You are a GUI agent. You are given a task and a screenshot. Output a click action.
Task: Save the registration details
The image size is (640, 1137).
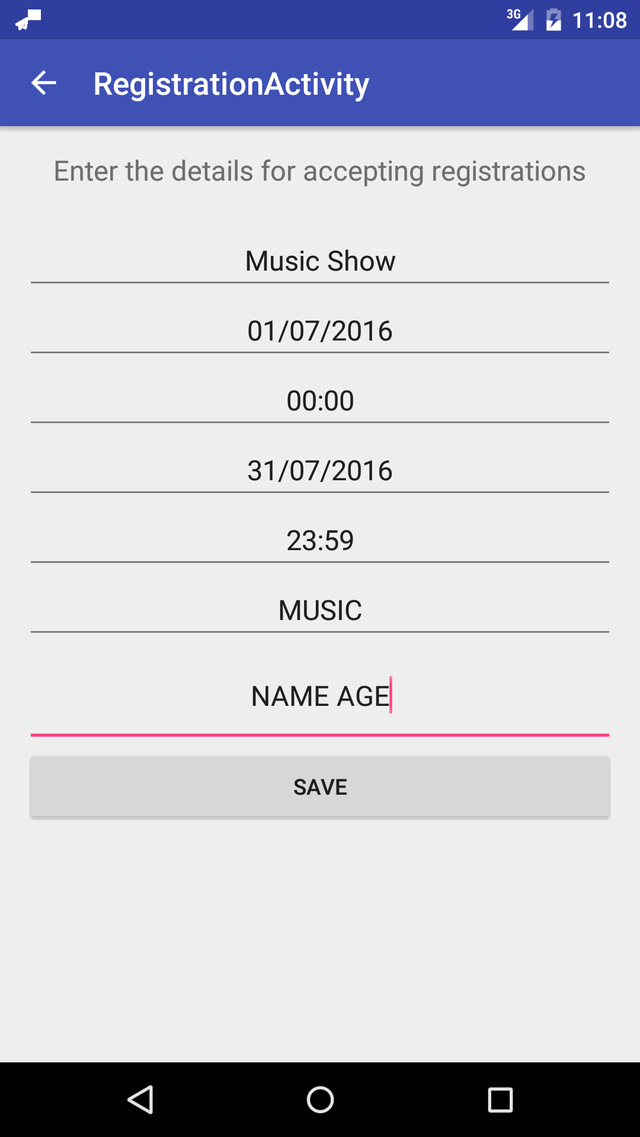point(320,787)
